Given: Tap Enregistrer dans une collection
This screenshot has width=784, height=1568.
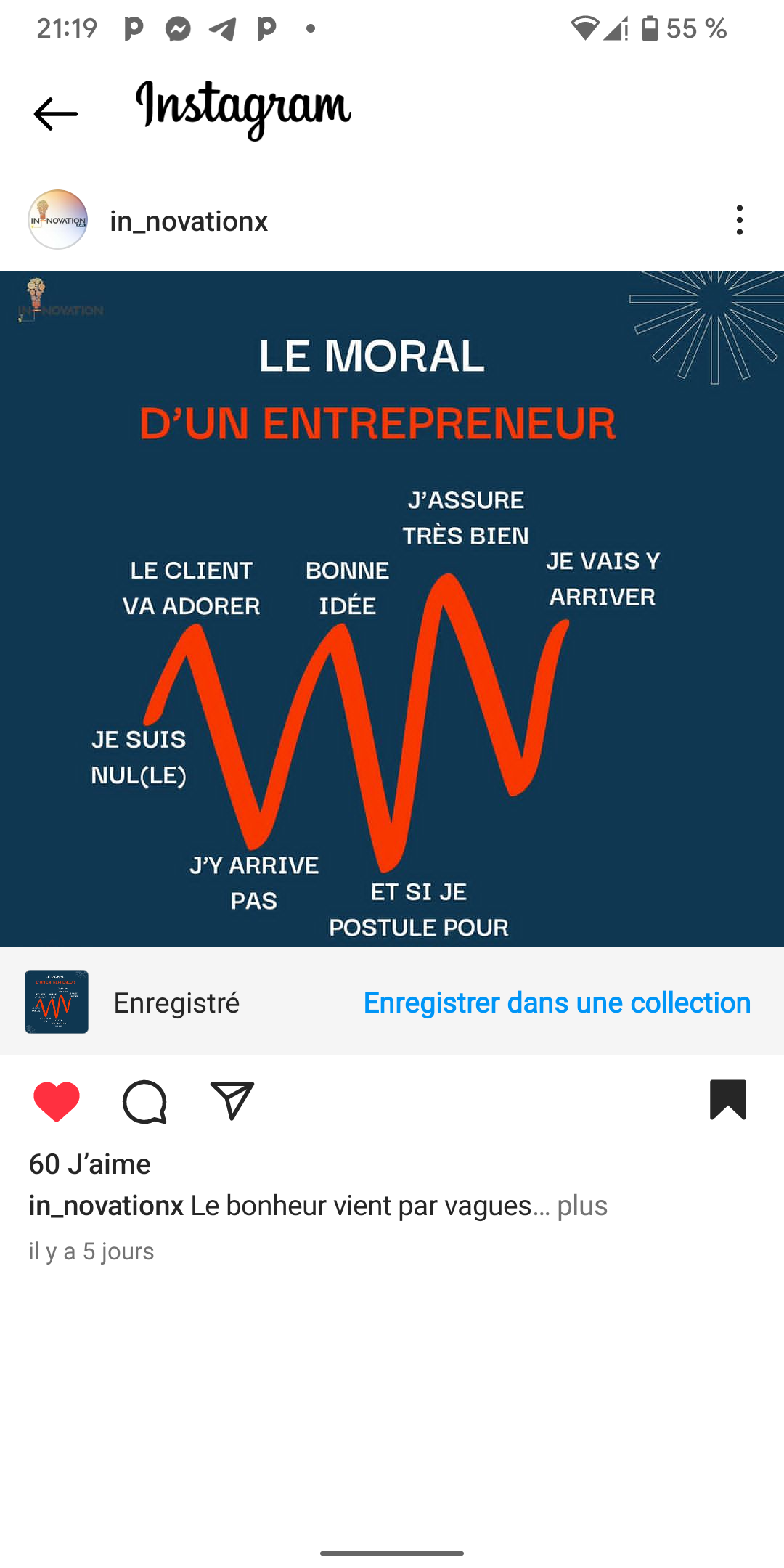Looking at the screenshot, I should pyautogui.click(x=557, y=1003).
